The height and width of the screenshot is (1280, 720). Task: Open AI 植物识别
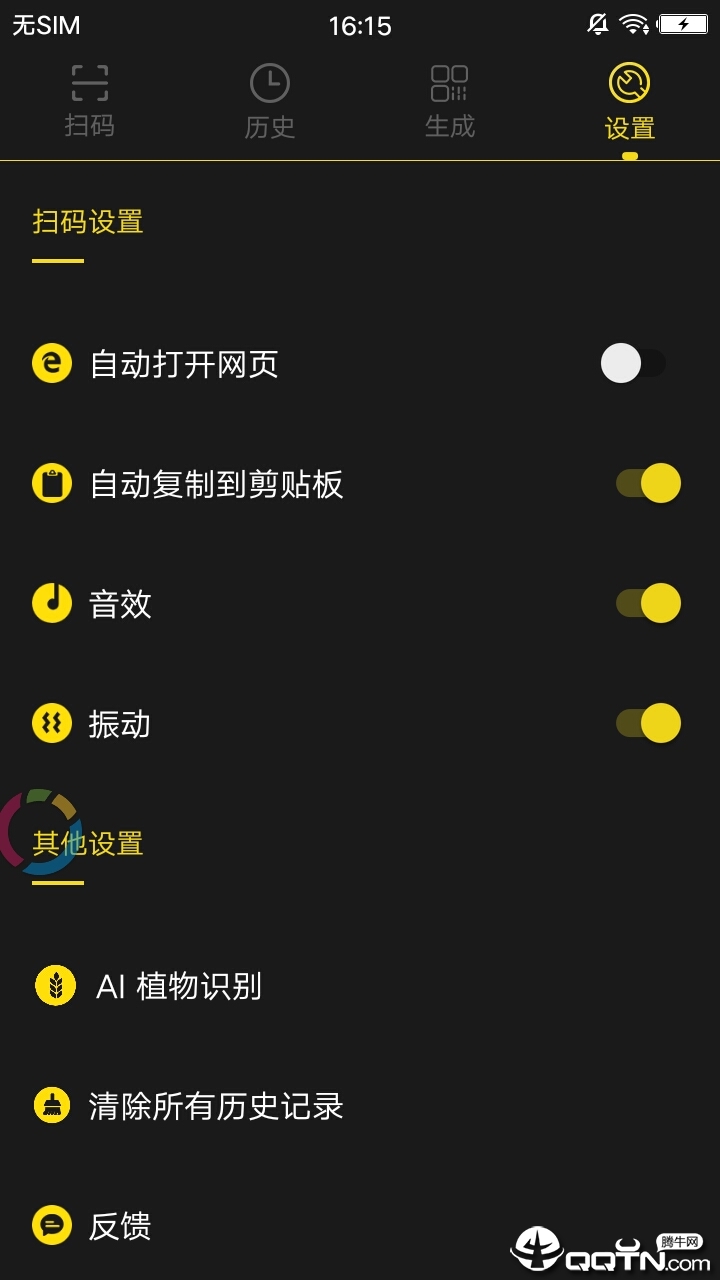click(x=360, y=986)
